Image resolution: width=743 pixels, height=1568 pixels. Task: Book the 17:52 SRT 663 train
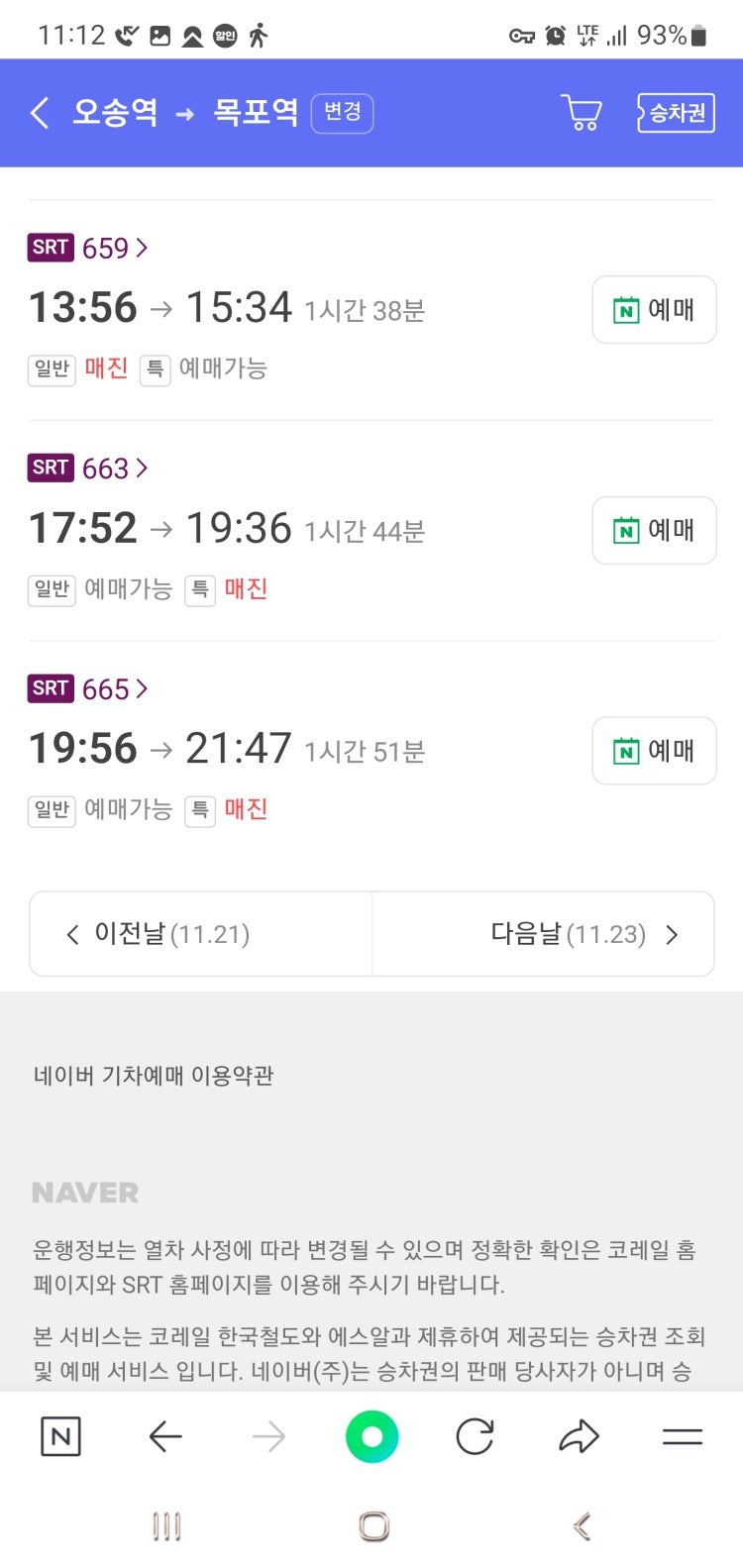click(654, 531)
